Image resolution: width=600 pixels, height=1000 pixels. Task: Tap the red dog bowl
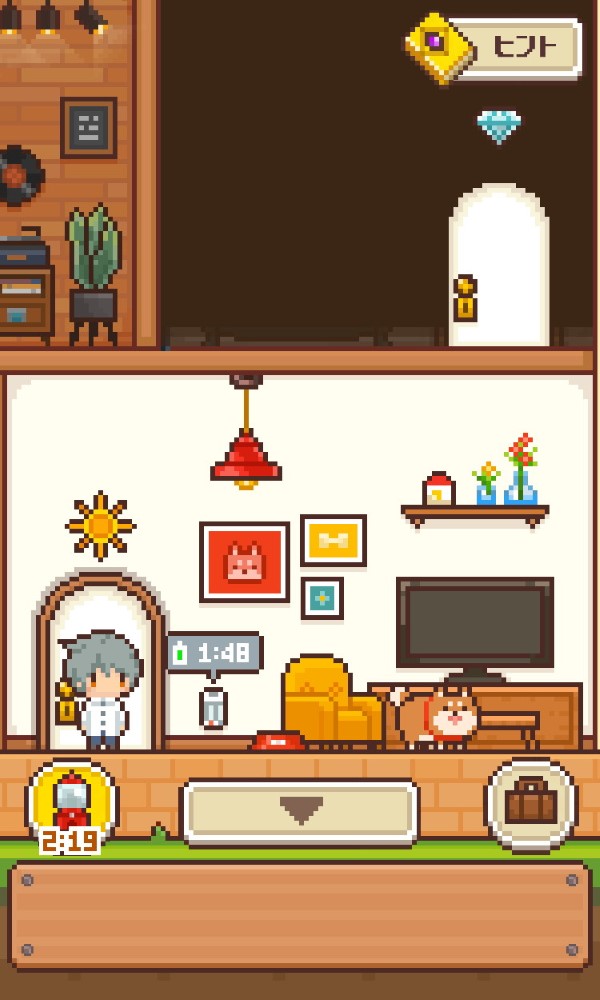point(276,741)
